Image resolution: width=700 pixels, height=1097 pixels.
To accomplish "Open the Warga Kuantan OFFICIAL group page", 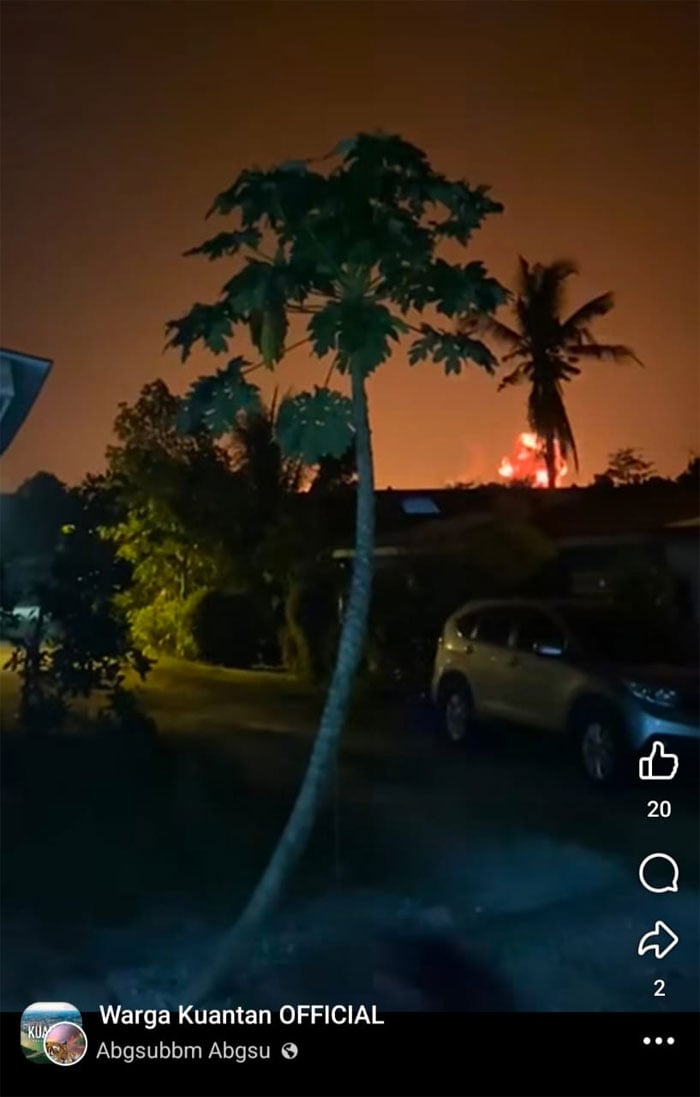I will click(x=241, y=1015).
